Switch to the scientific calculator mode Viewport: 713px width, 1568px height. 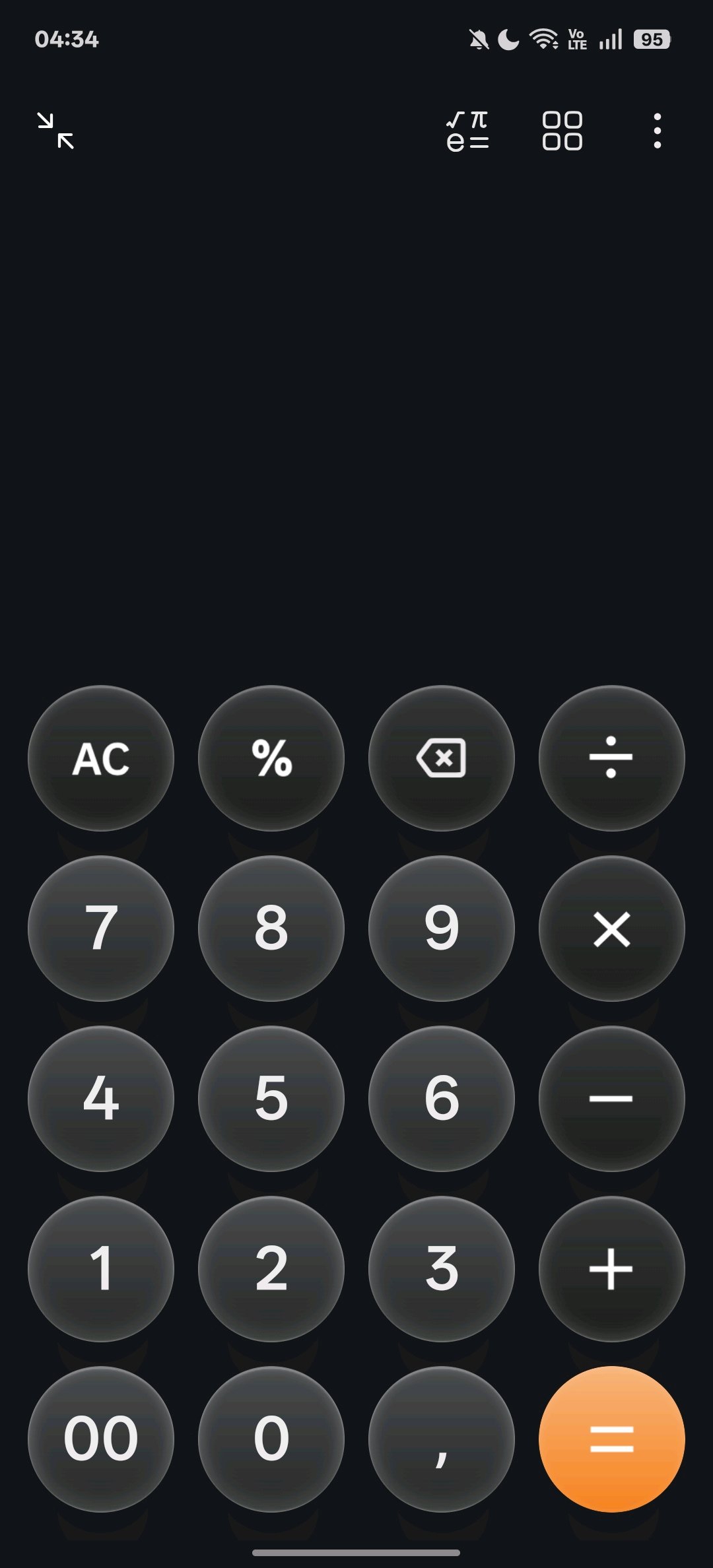[x=467, y=131]
